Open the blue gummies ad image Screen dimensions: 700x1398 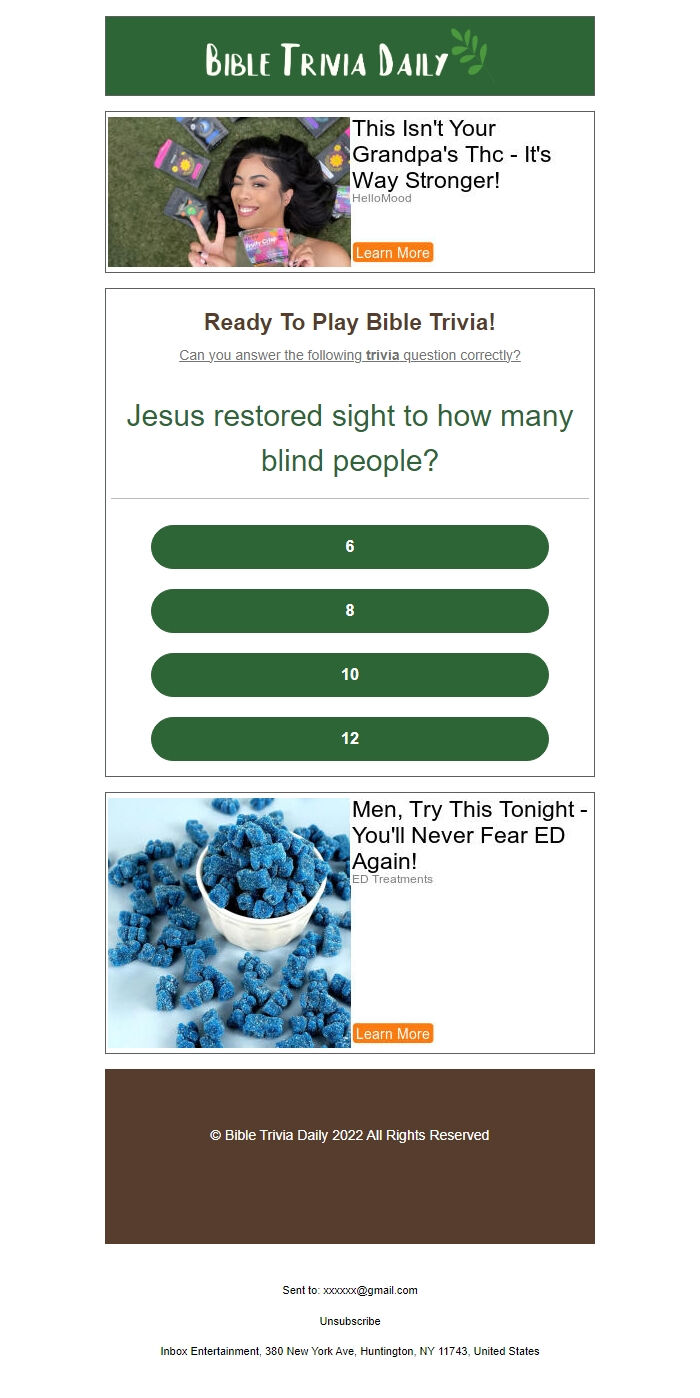tap(229, 922)
